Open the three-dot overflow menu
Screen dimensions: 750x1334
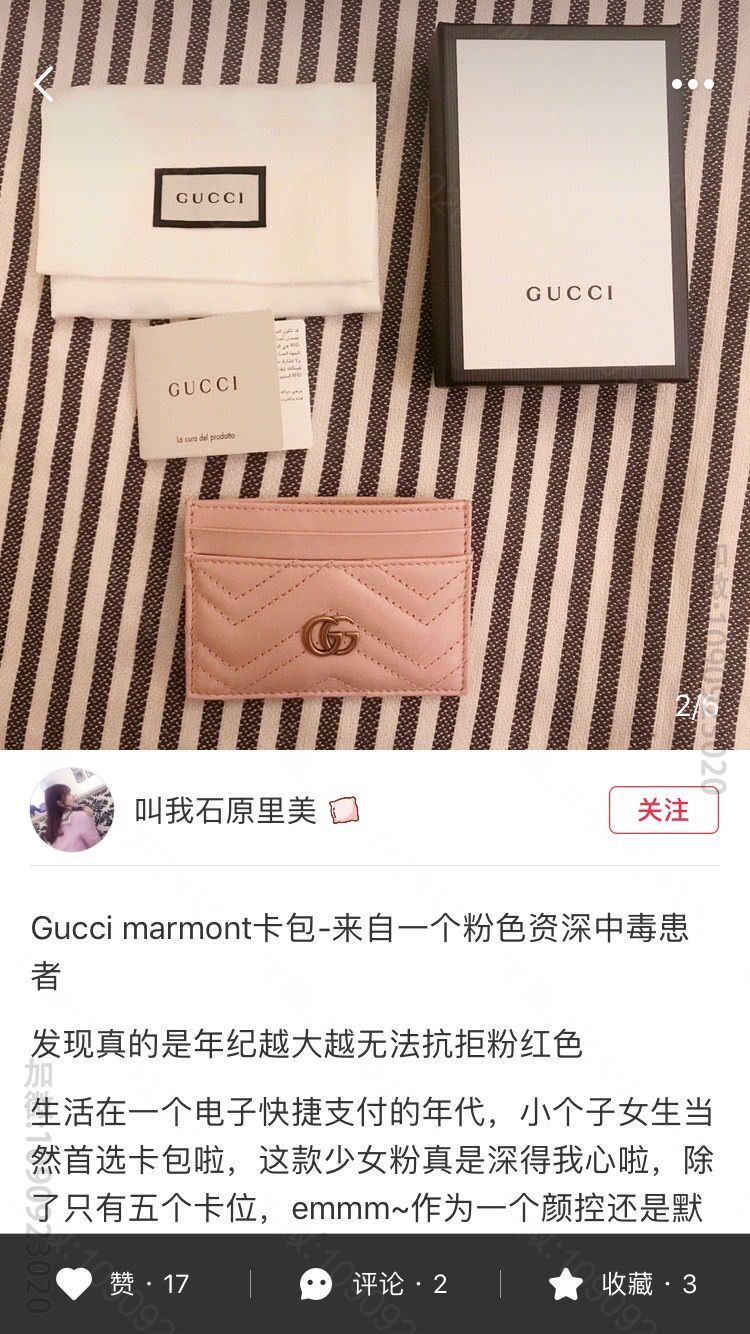point(692,84)
